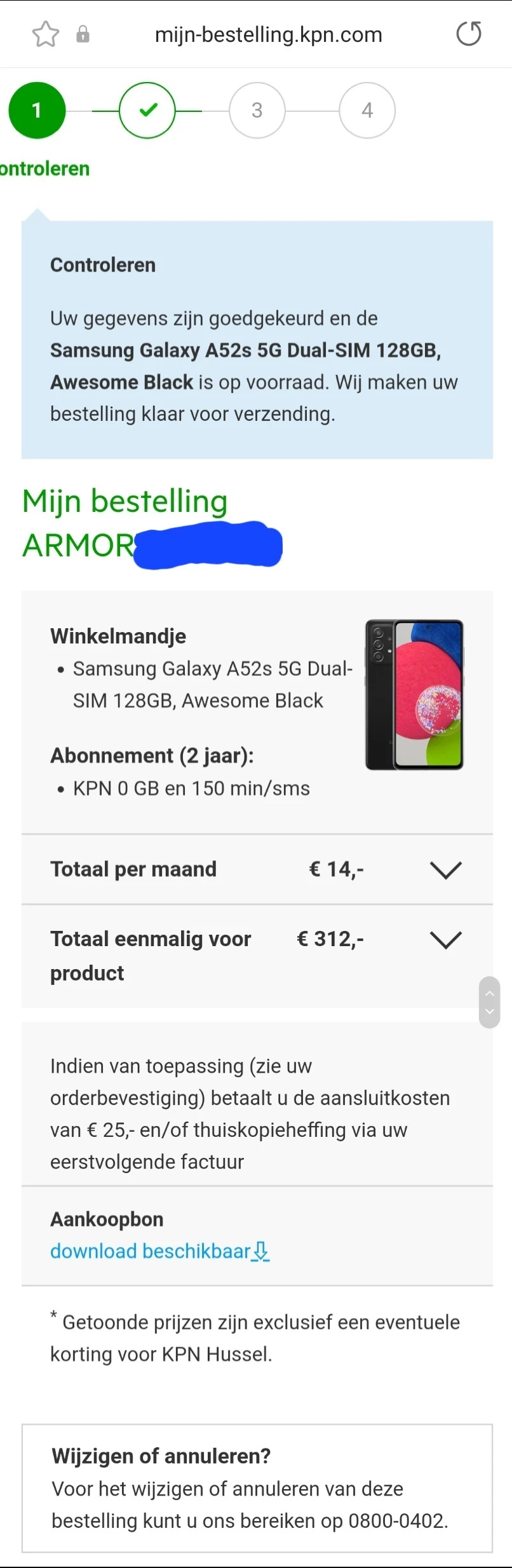Select step 3 in the progress tracker
512x1568 pixels.
point(257,111)
